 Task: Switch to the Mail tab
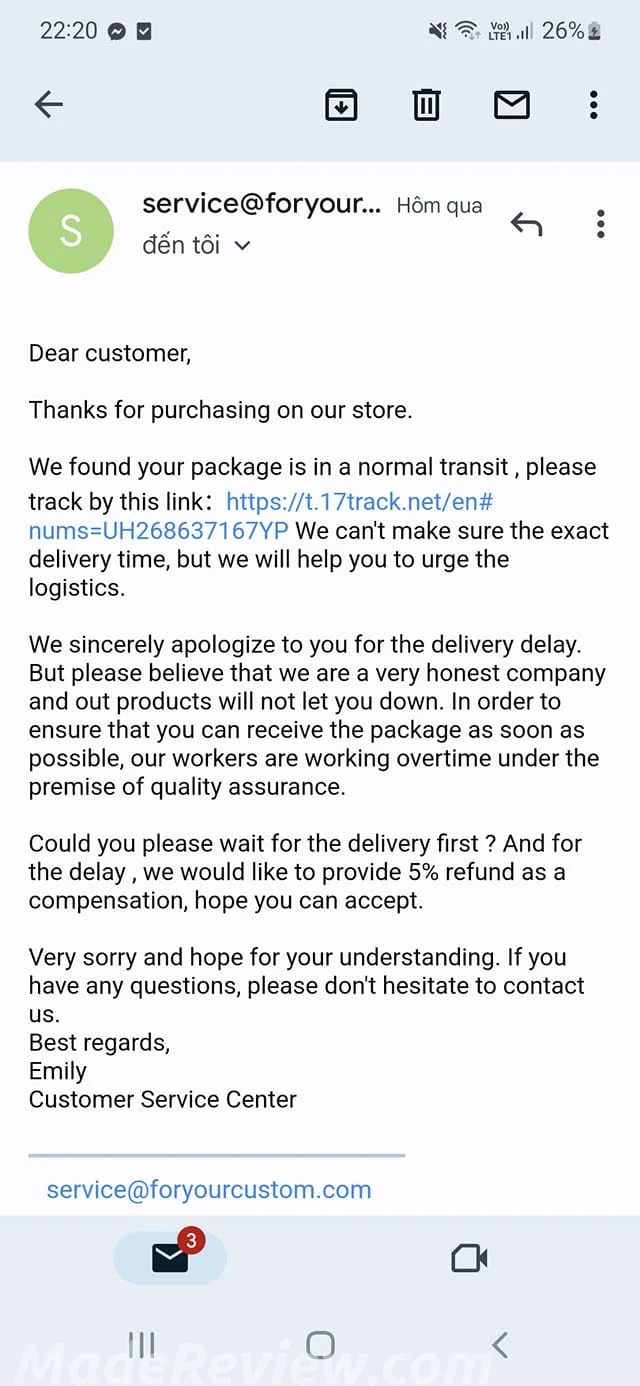170,1258
